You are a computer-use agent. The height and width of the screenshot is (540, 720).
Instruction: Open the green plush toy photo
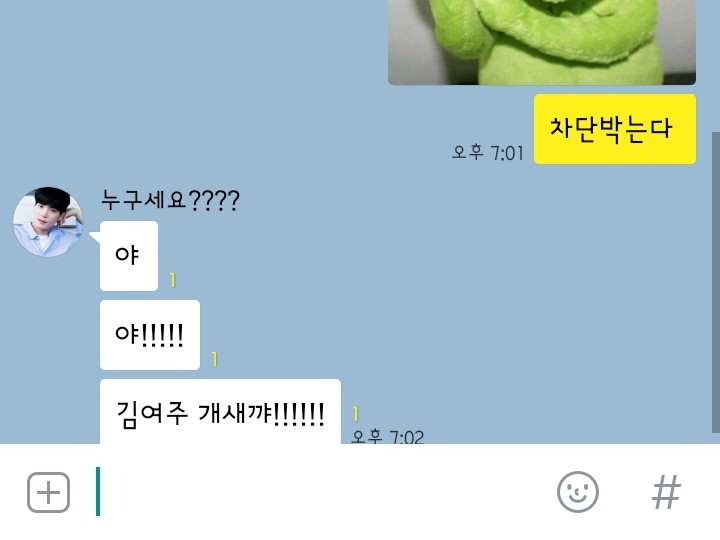coord(541,42)
